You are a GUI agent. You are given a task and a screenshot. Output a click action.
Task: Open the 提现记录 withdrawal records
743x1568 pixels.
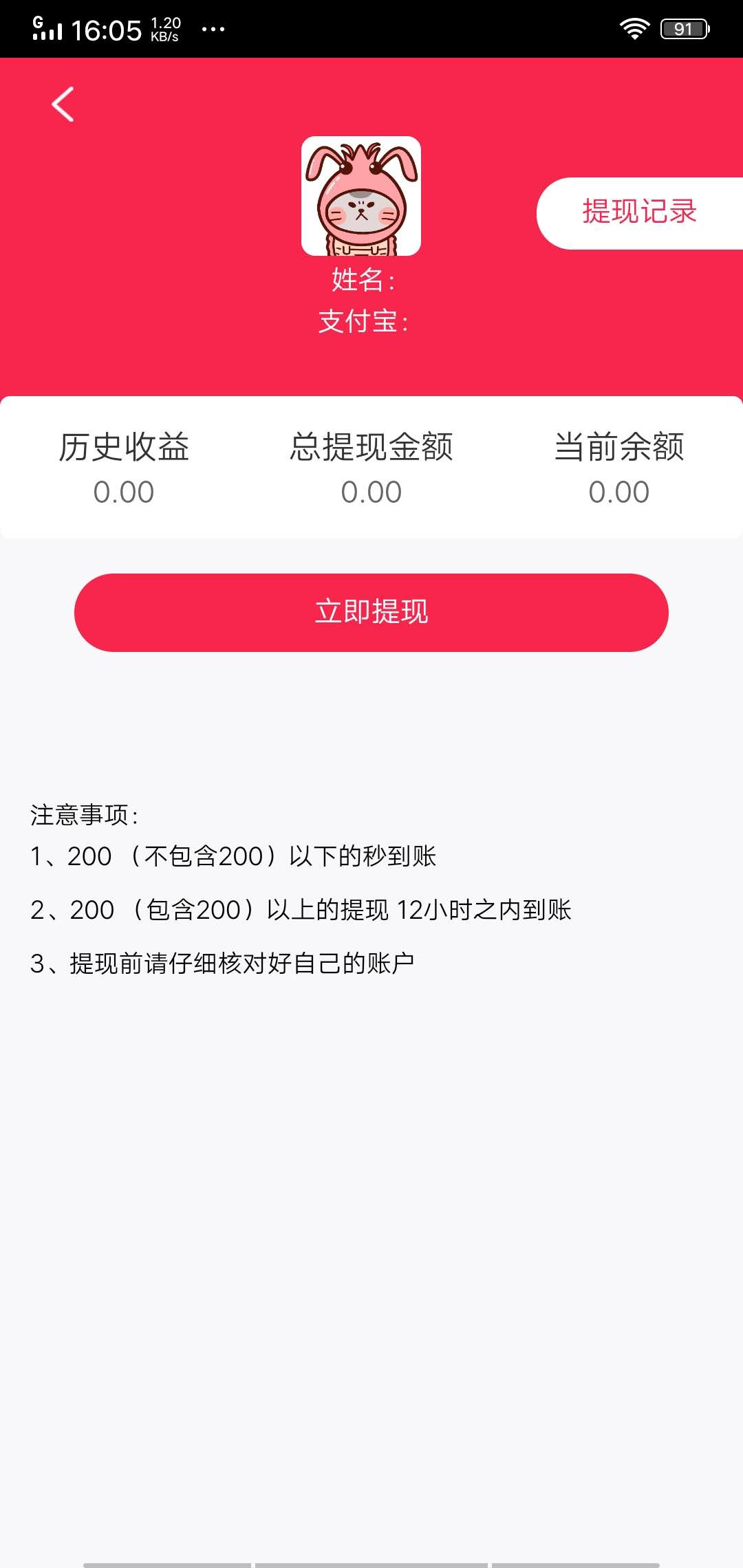click(638, 211)
